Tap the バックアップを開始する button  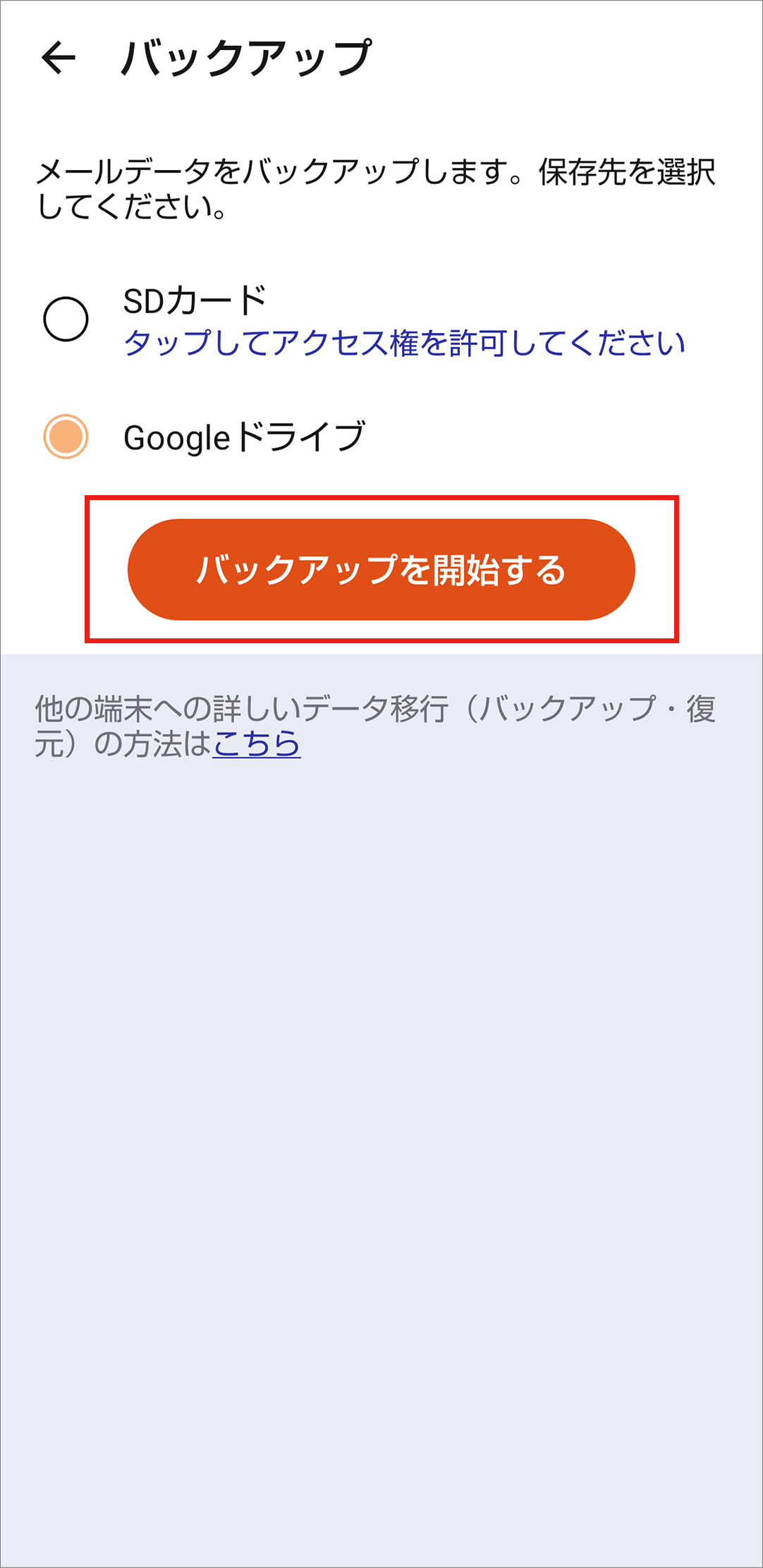[x=381, y=570]
